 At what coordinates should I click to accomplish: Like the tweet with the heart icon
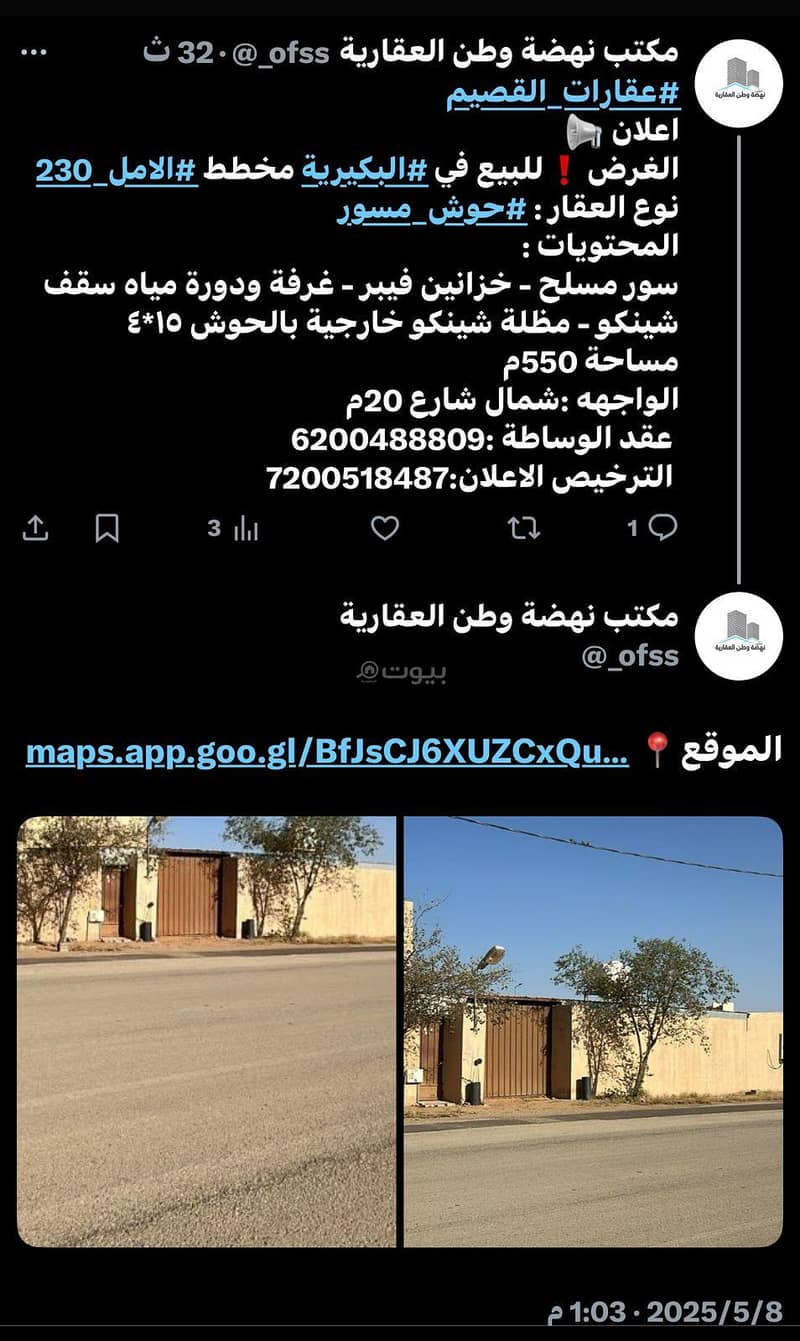(x=385, y=528)
